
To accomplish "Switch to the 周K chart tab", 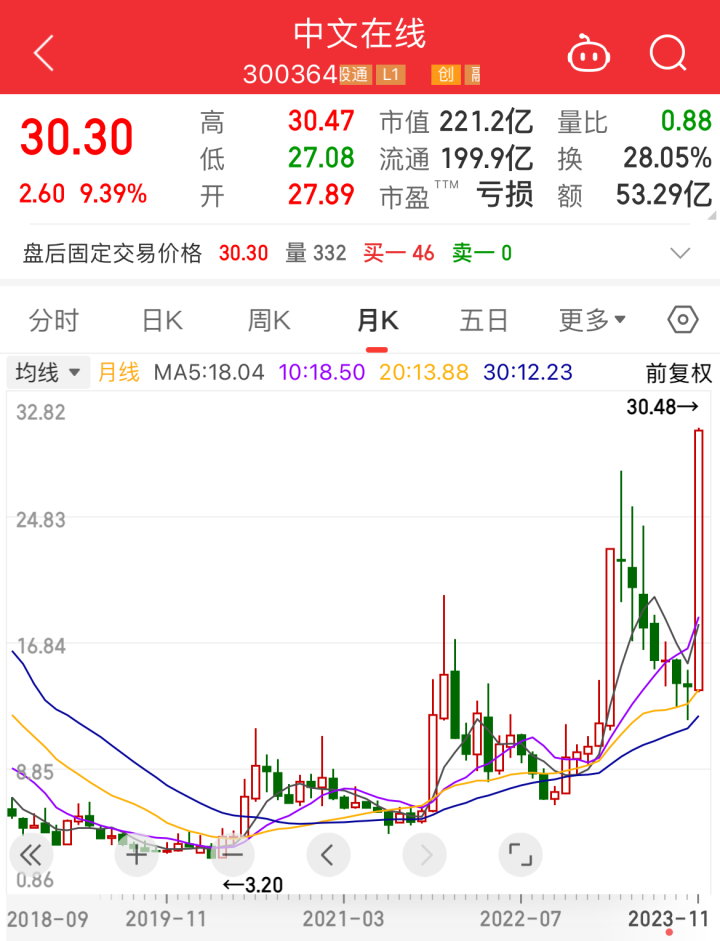I will coord(269,321).
